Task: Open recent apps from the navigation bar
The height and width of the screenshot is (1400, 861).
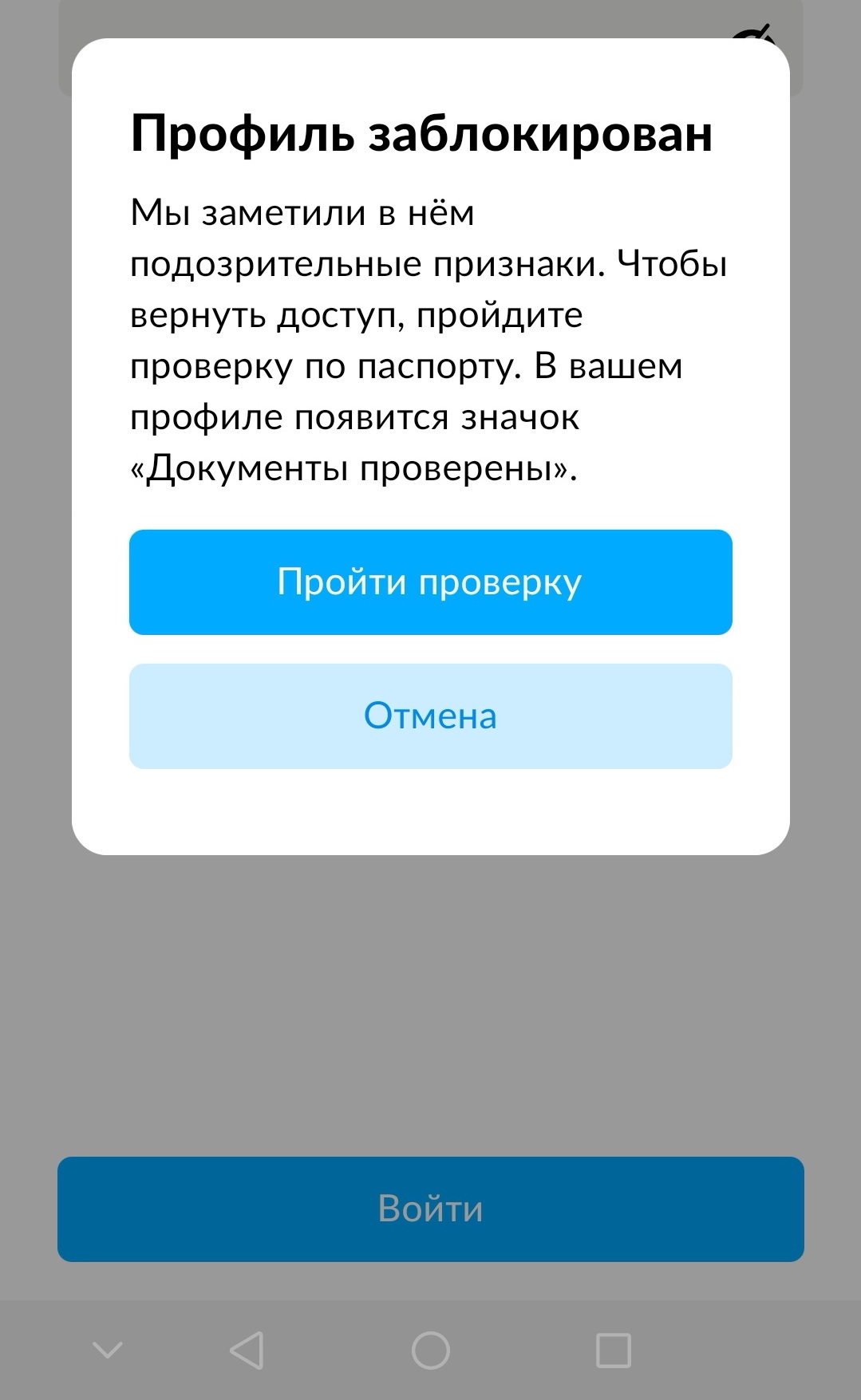Action: pos(613,1351)
